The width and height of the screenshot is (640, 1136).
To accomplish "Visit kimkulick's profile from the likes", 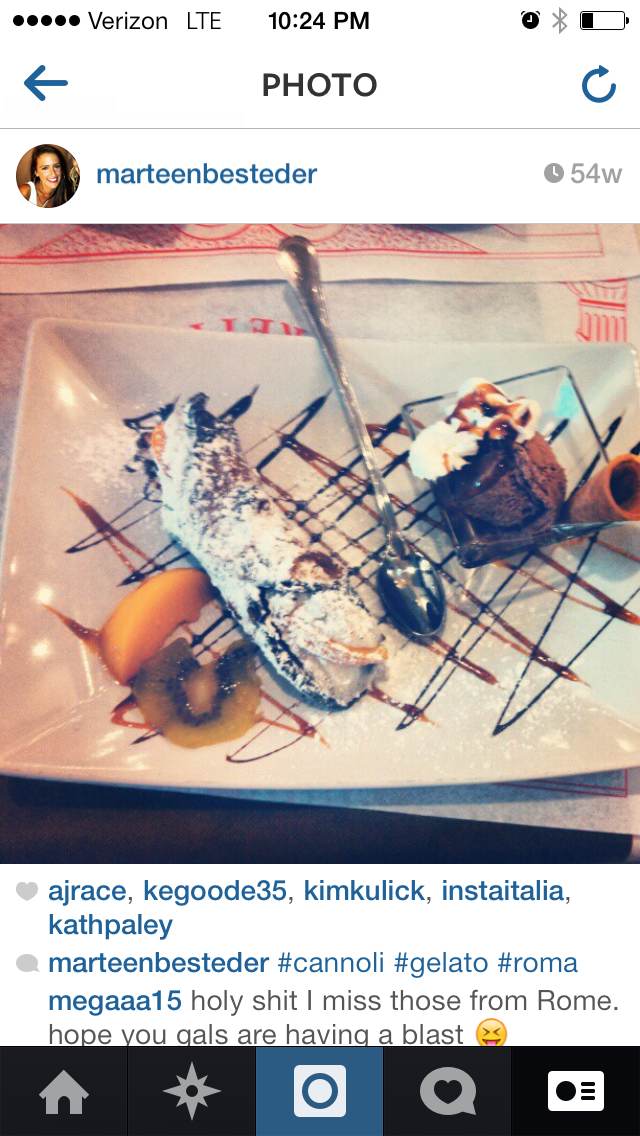I will point(364,891).
